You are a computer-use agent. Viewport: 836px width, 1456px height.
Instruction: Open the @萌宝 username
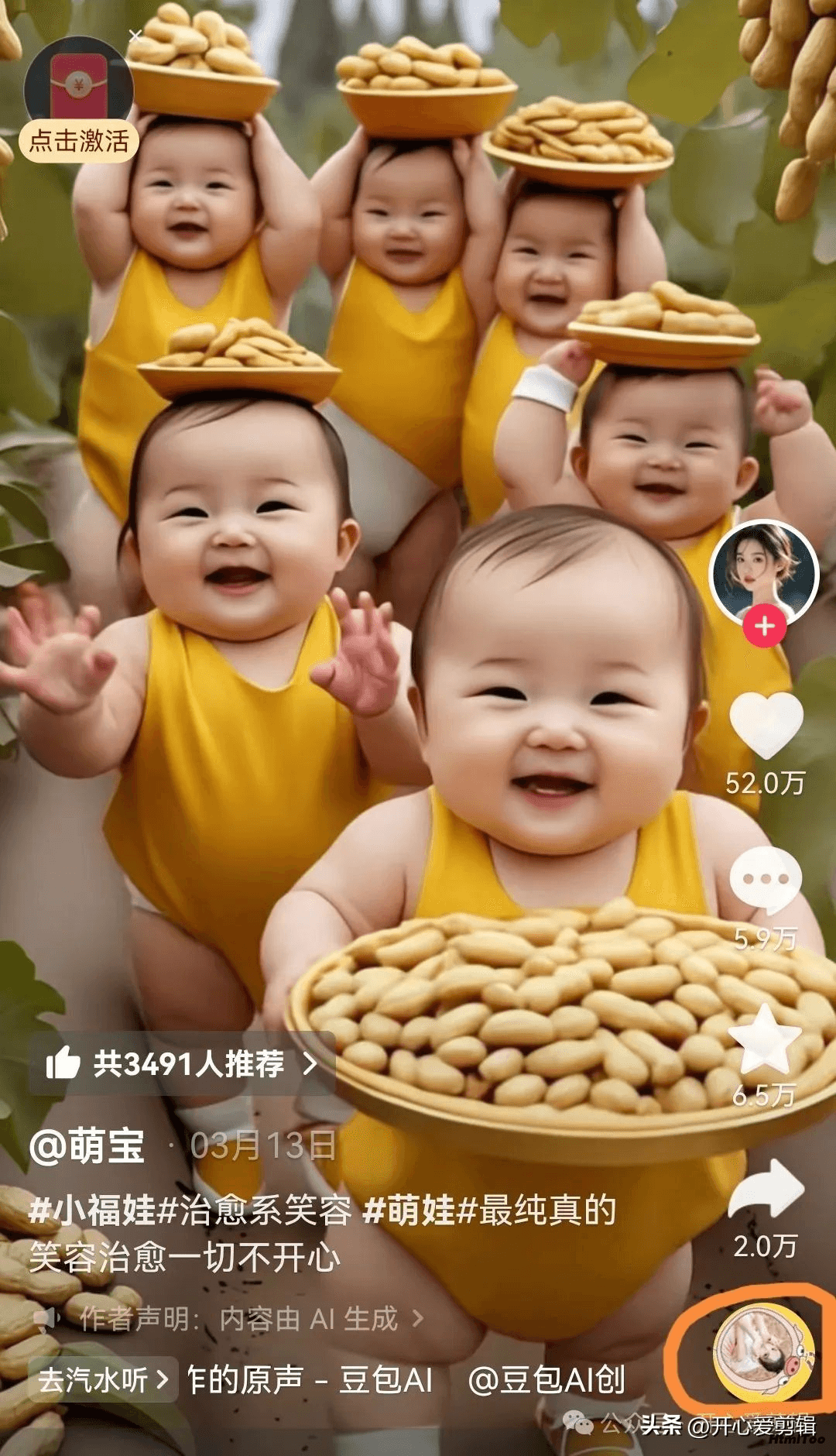(x=87, y=1146)
